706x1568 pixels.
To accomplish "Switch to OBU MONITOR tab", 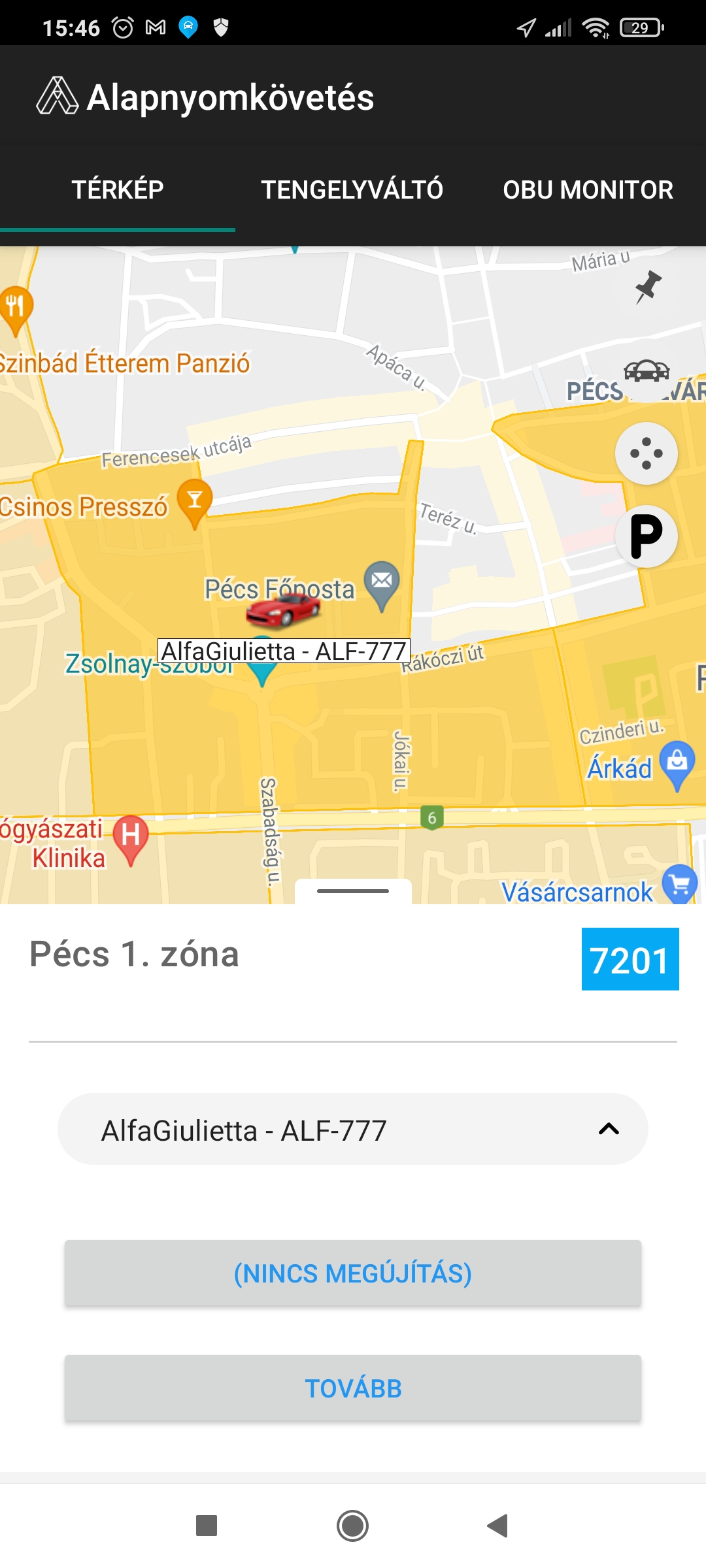I will click(588, 189).
